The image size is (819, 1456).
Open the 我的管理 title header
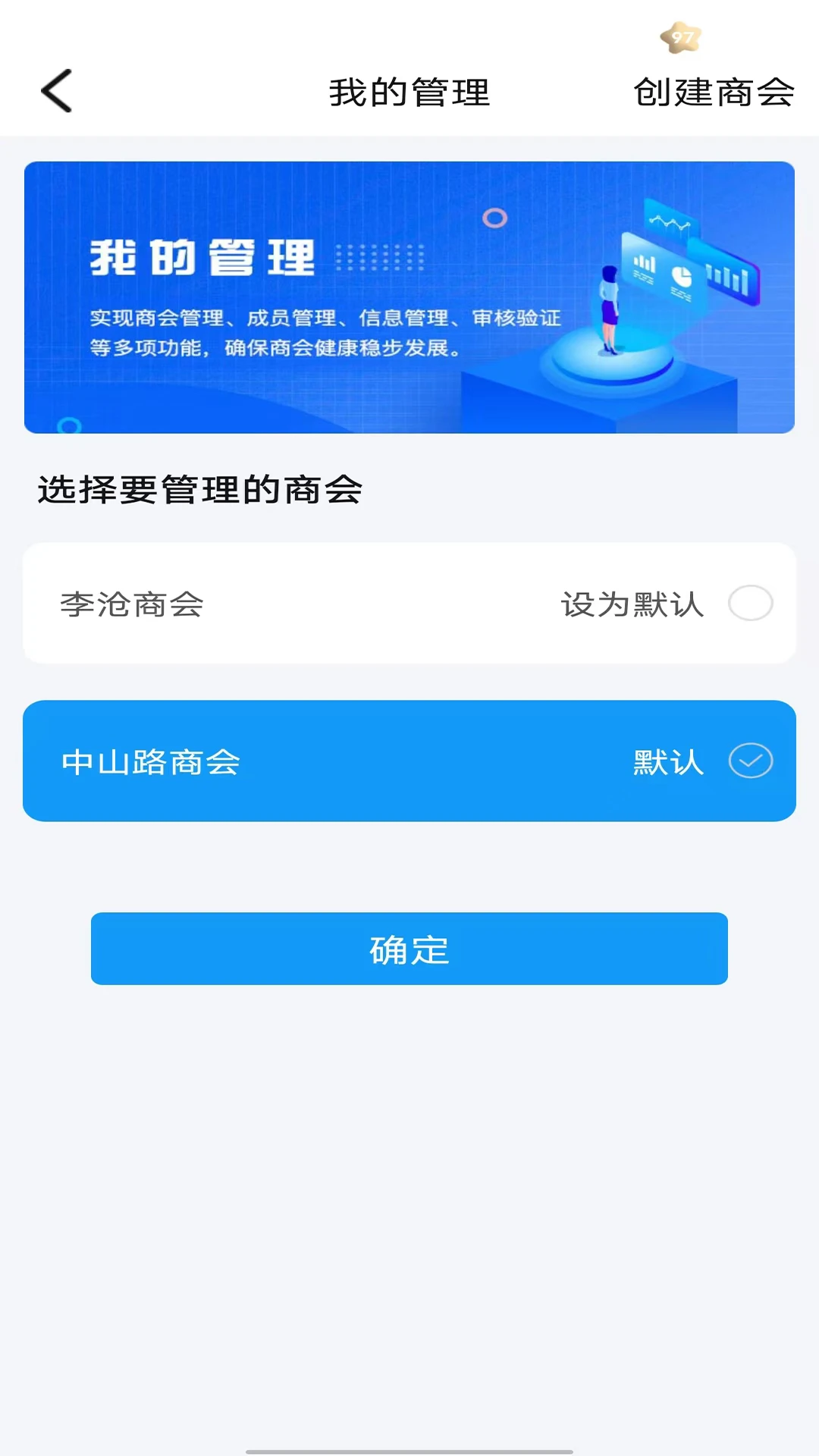point(409,93)
